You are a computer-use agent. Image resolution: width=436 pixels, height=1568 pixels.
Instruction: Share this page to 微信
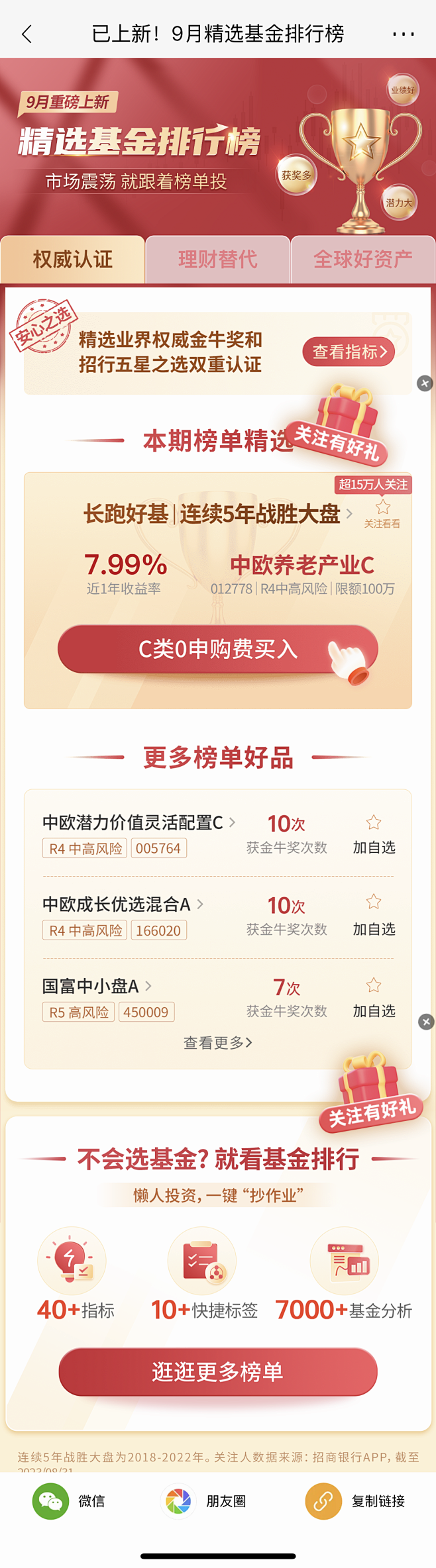[x=68, y=1501]
